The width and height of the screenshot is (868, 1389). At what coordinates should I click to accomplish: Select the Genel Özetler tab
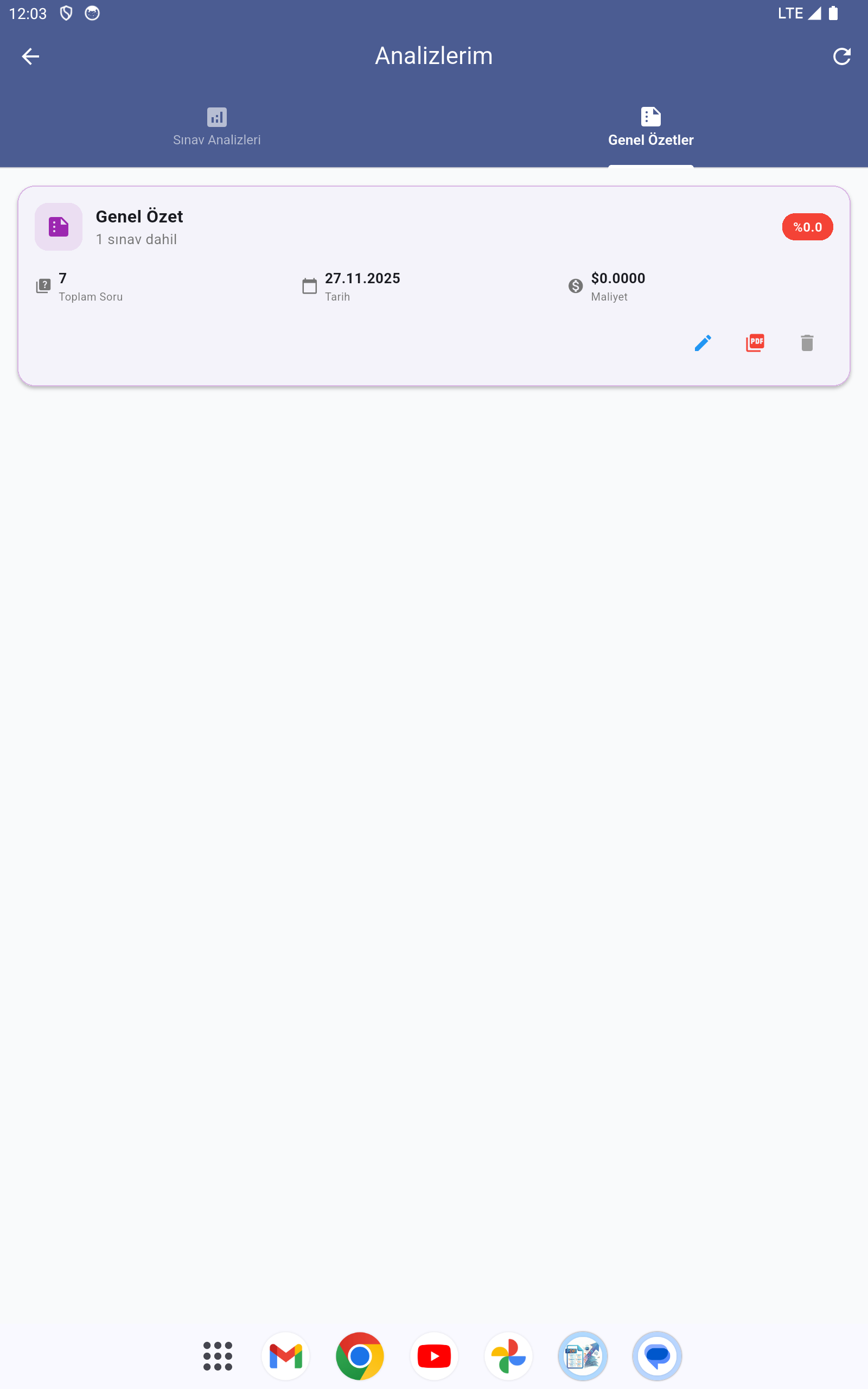tap(650, 128)
